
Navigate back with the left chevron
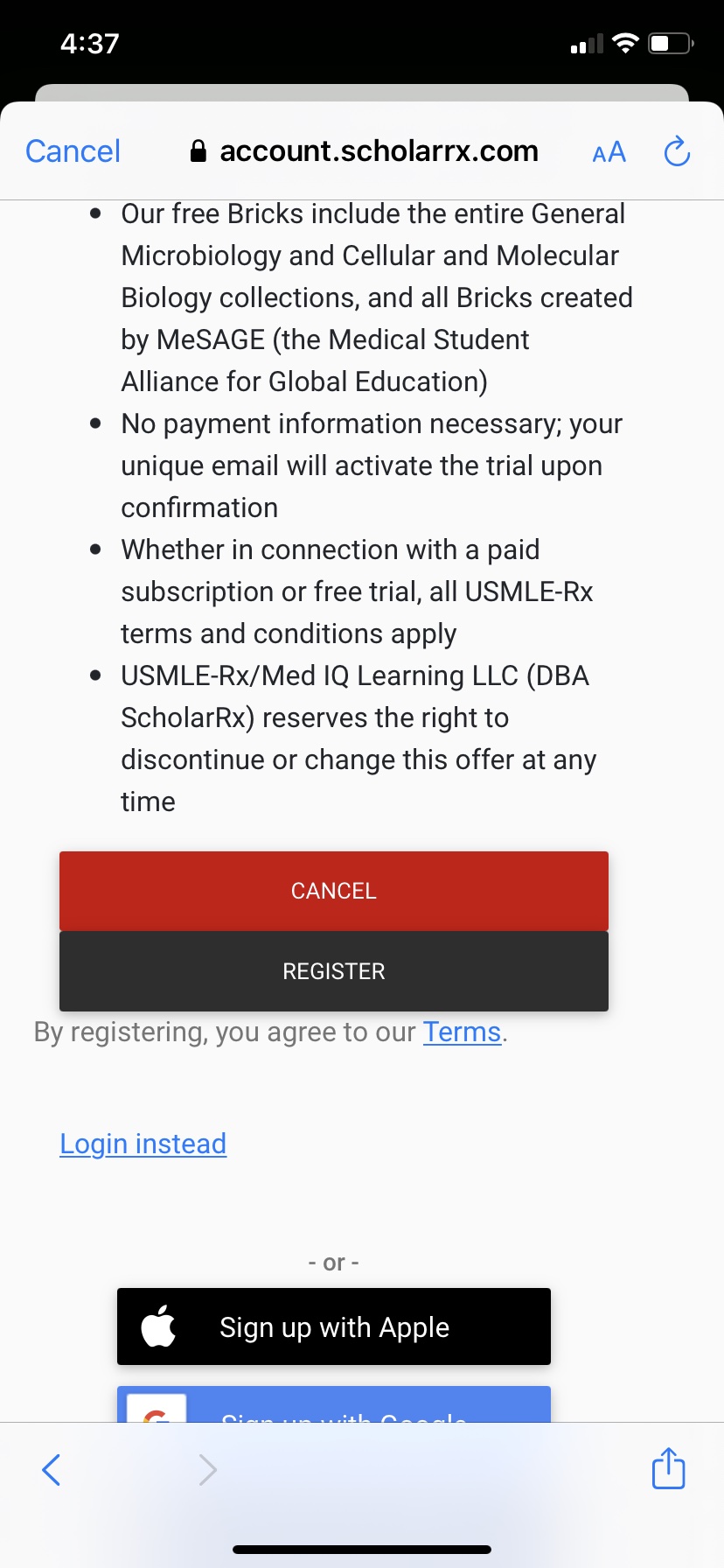51,1468
